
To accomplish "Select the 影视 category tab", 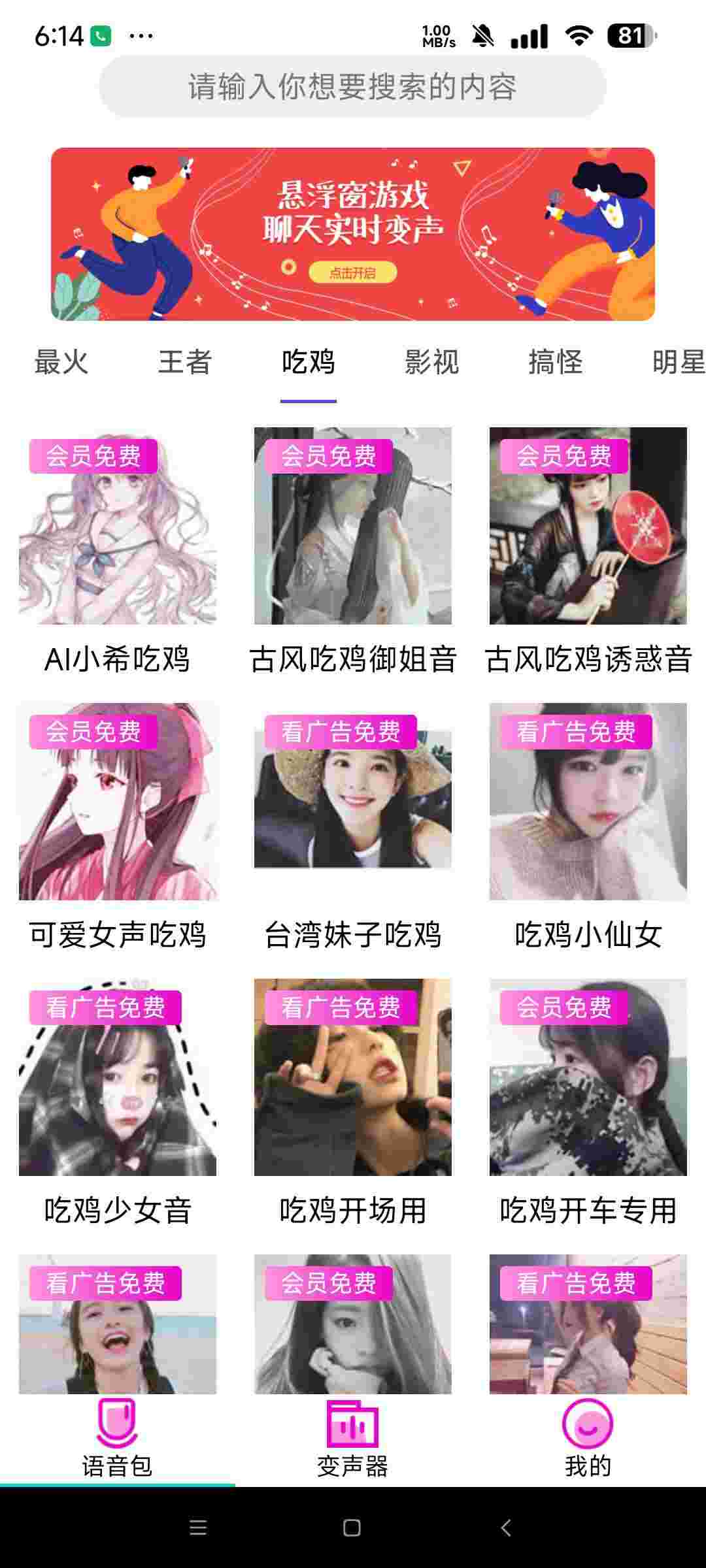I will (x=431, y=362).
